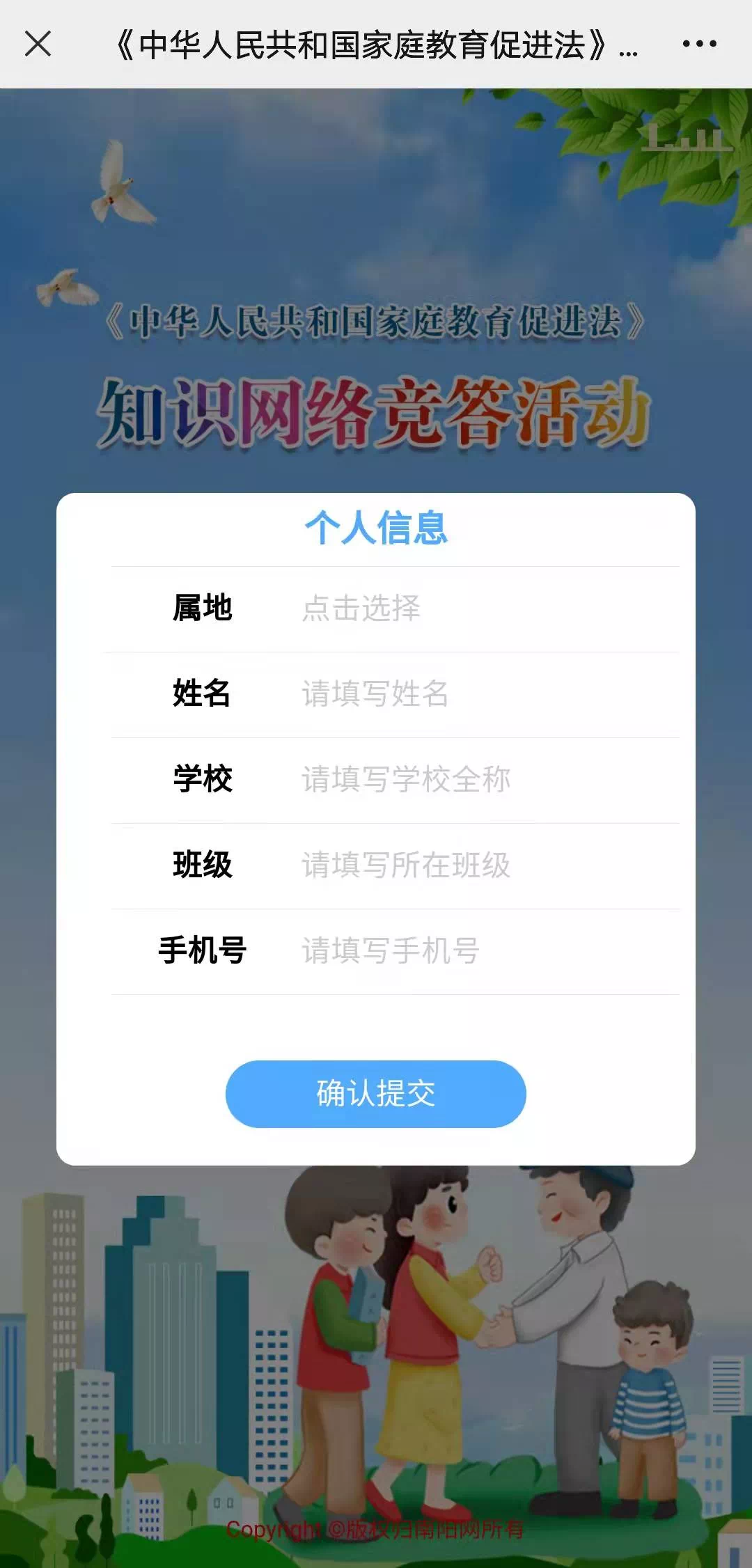Submit the form with 确认提交
Image resolution: width=752 pixels, height=1568 pixels.
(375, 1094)
